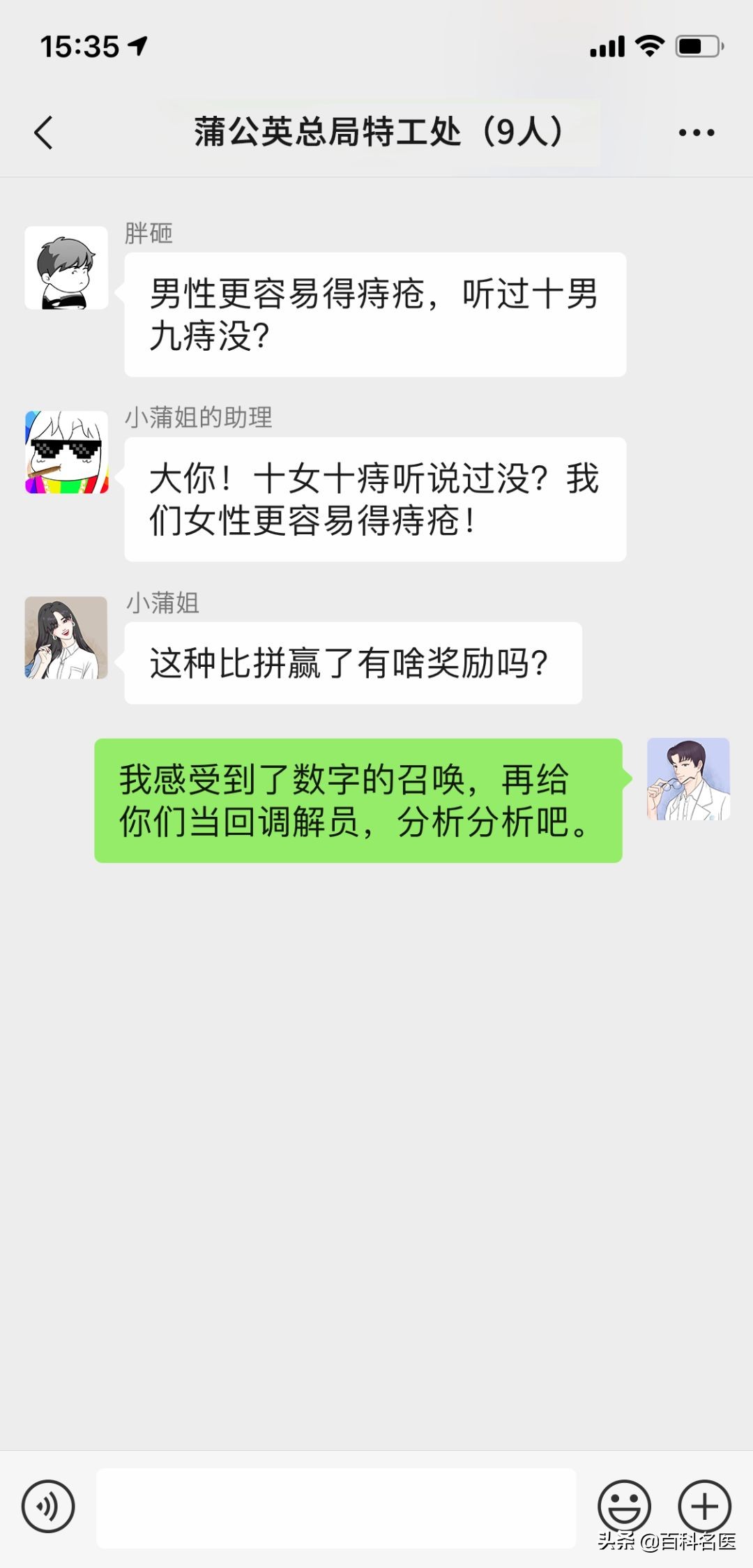Tap 小蒲姐的助理's rainbow avatar
The image size is (753, 1568).
point(66,453)
